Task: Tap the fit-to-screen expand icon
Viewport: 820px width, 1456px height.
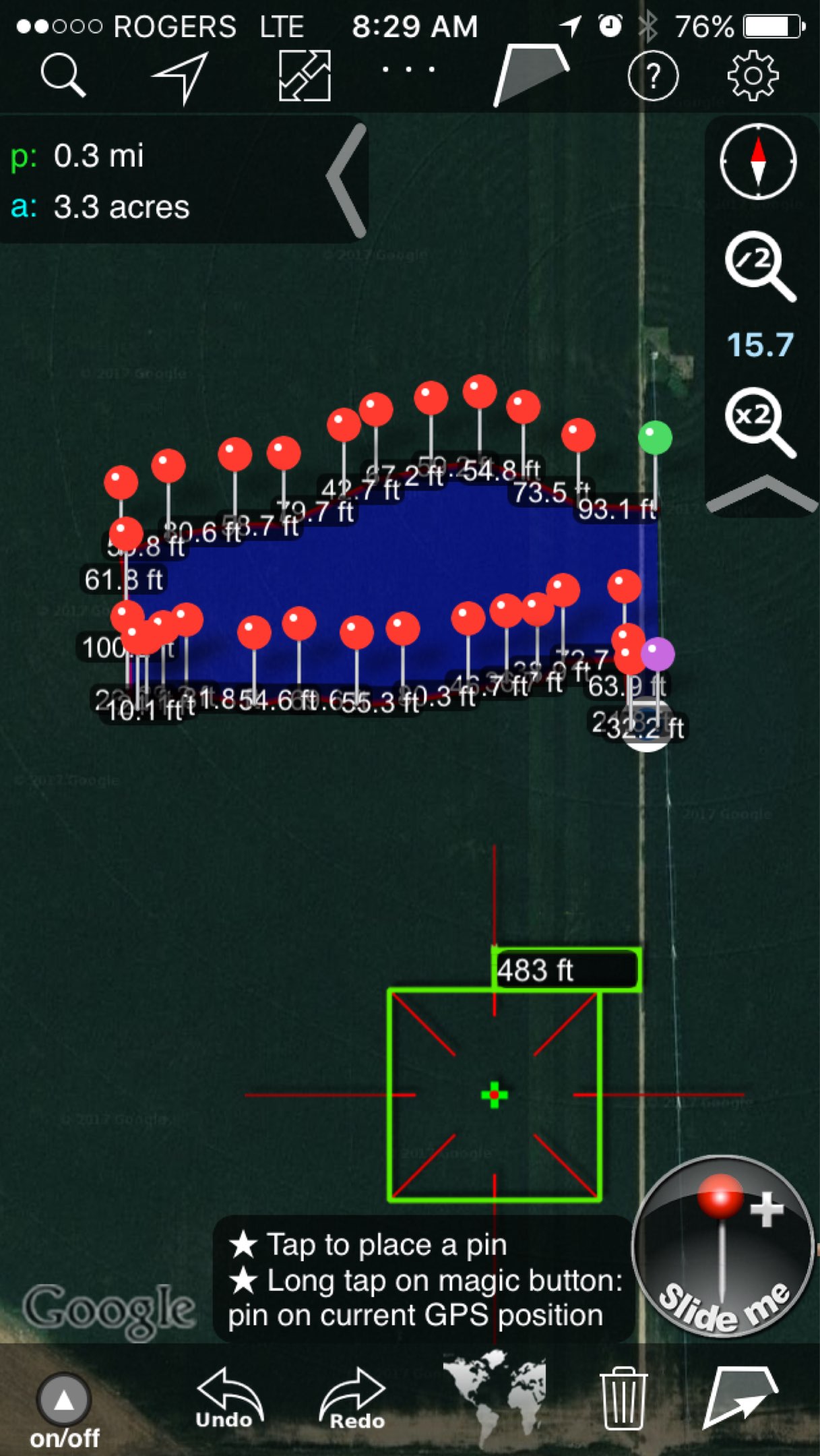Action: (305, 75)
